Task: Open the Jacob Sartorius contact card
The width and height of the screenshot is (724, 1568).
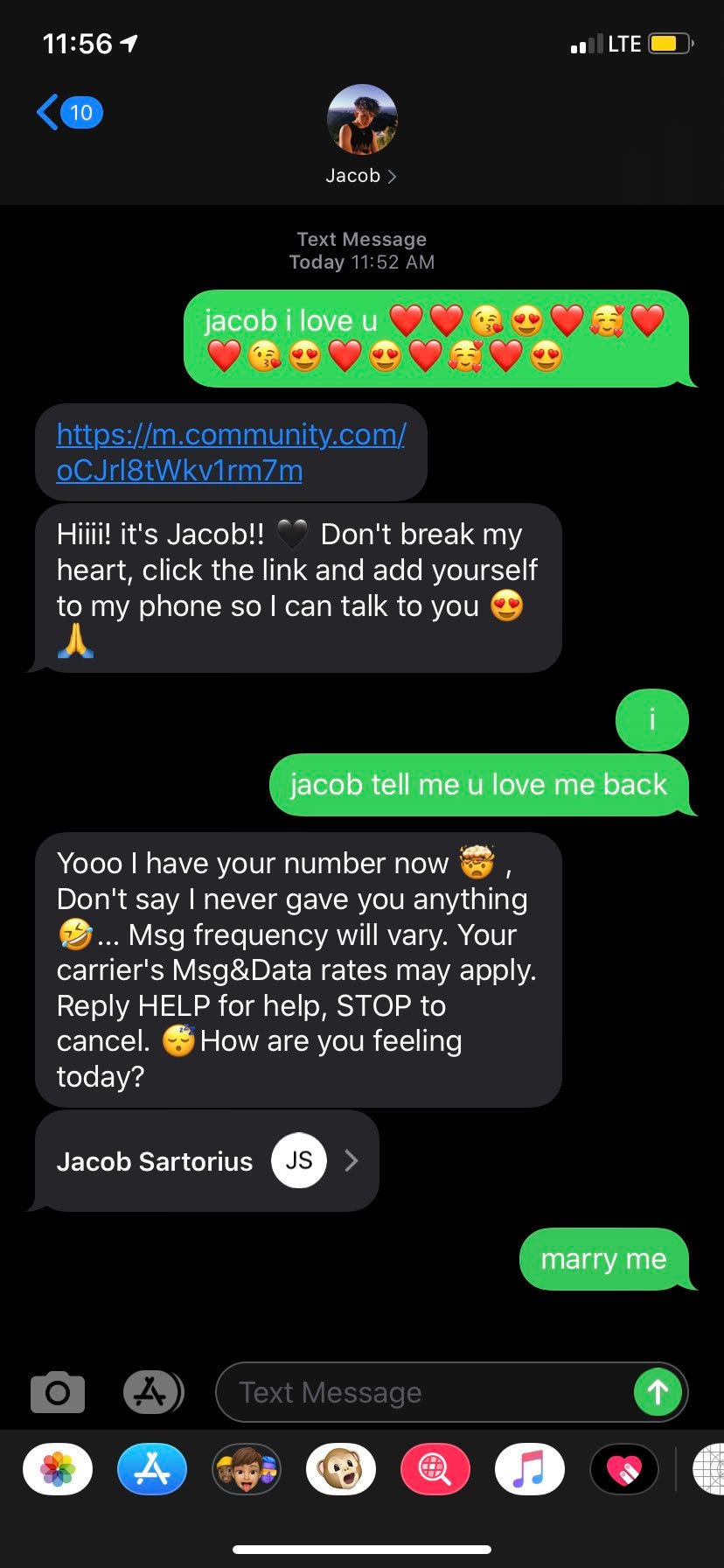Action: [x=207, y=1160]
